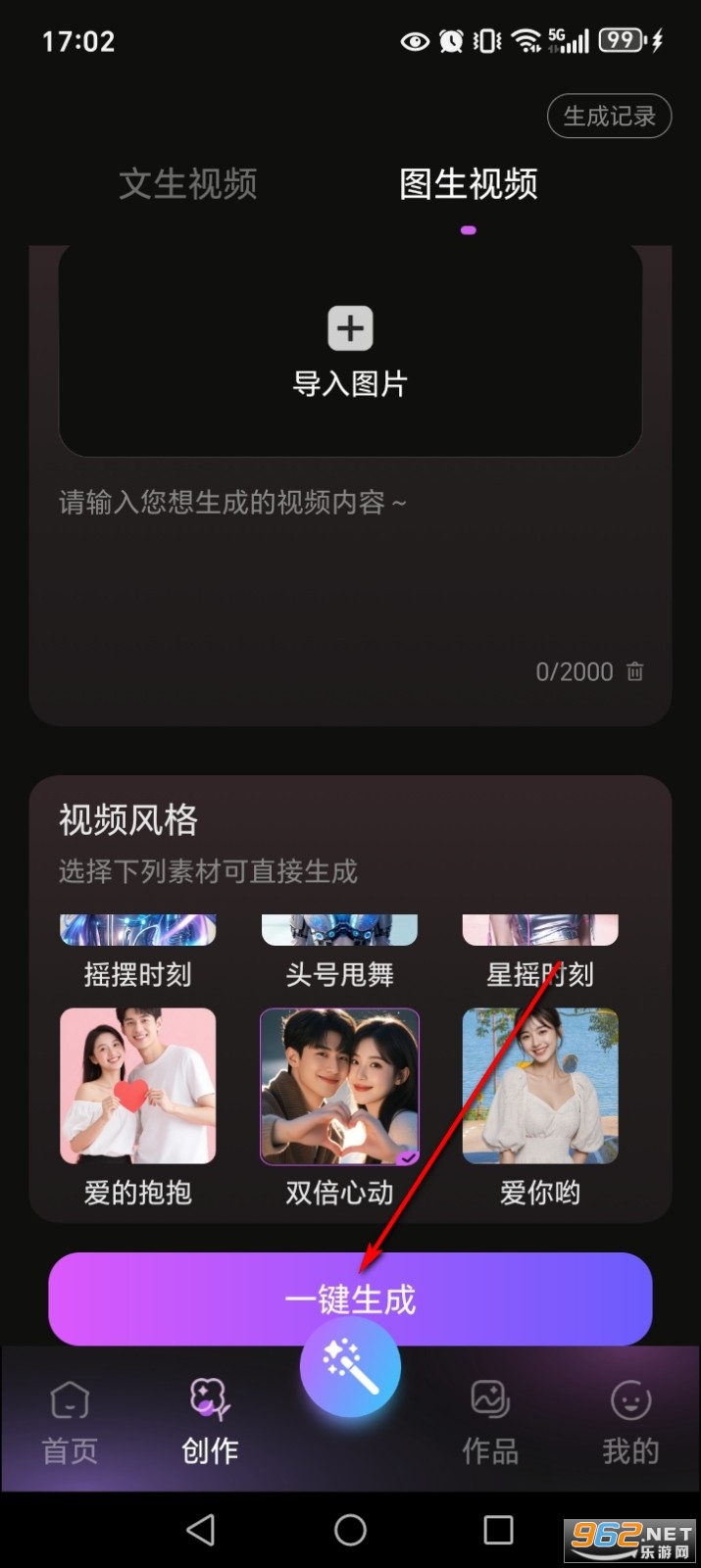701x1568 pixels.
Task: Choose the 摇摆时刻 video style
Action: tap(137, 931)
